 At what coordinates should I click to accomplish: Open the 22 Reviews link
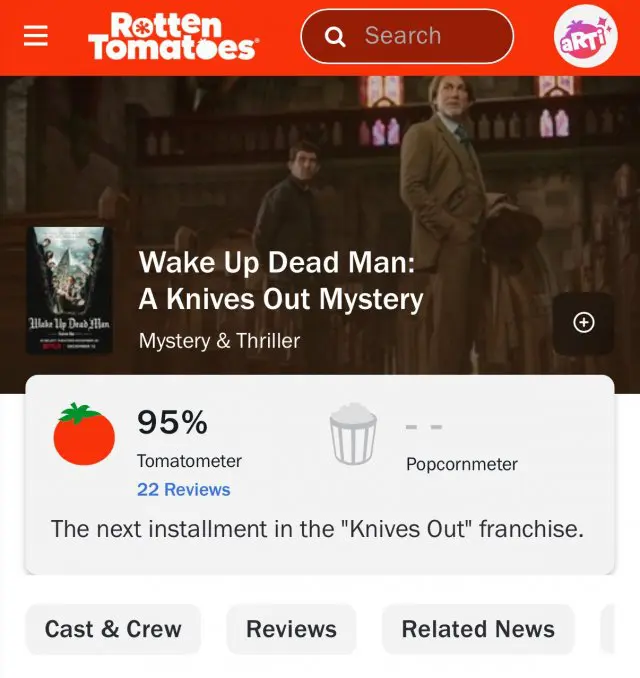(x=183, y=489)
